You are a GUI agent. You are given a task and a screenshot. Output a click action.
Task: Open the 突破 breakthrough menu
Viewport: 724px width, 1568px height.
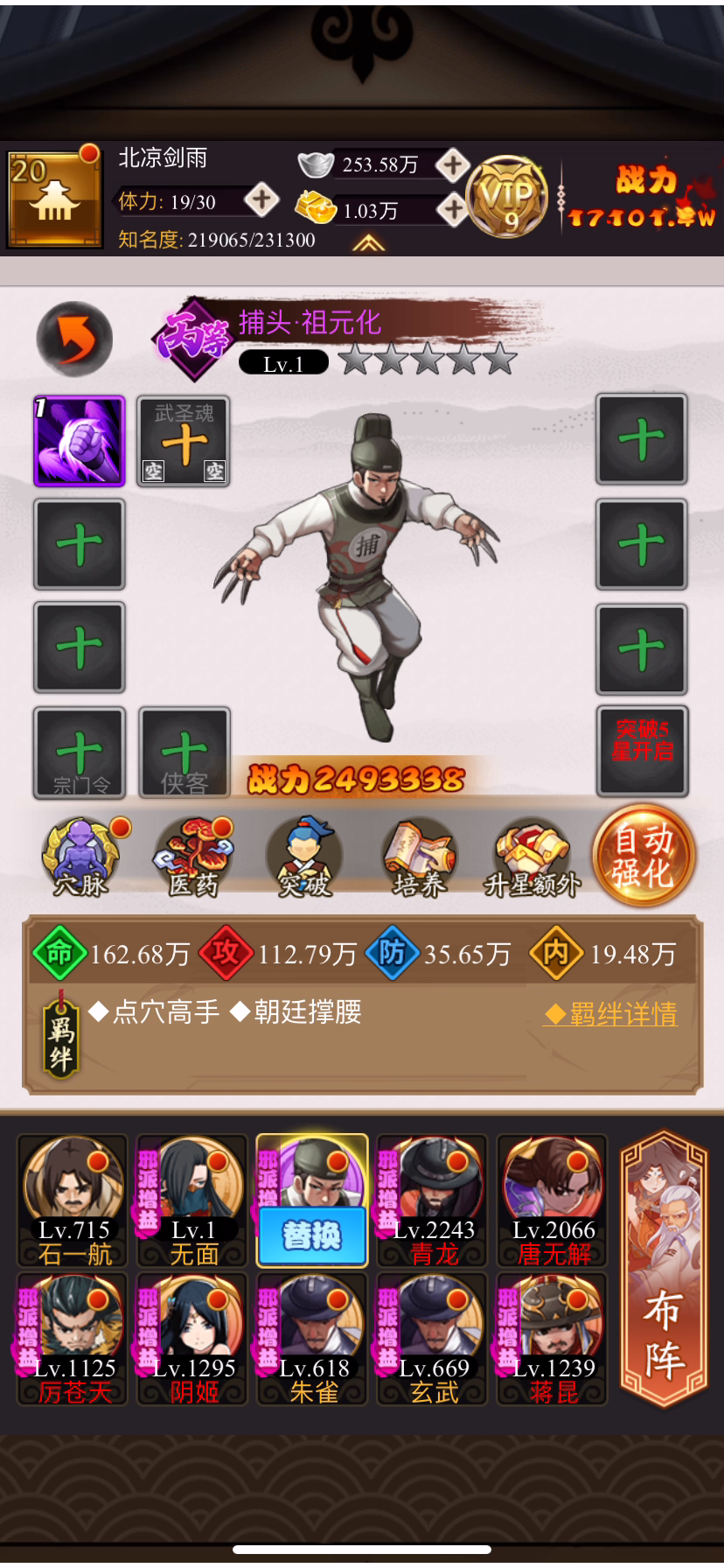tap(305, 857)
